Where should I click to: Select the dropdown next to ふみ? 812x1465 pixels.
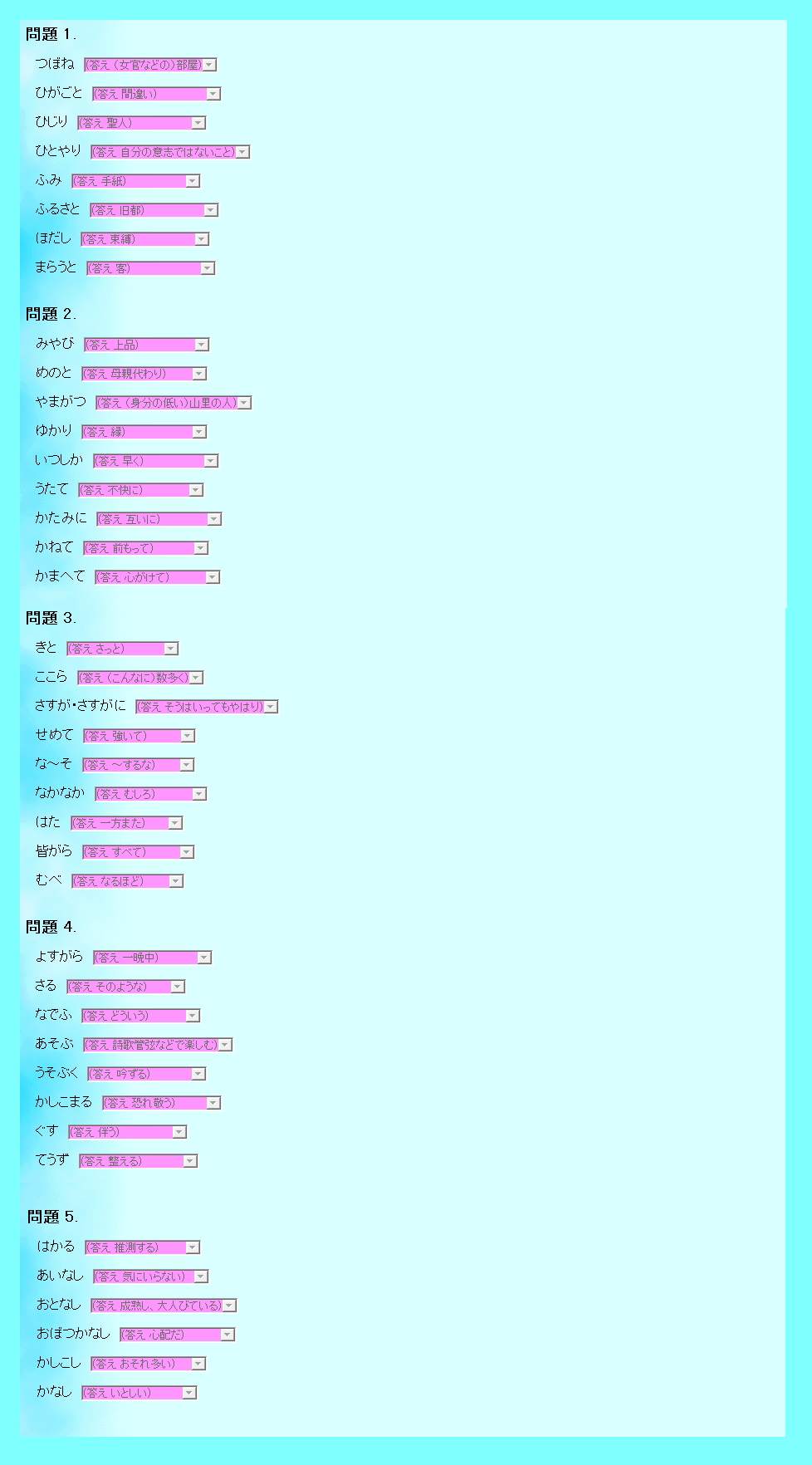[135, 181]
